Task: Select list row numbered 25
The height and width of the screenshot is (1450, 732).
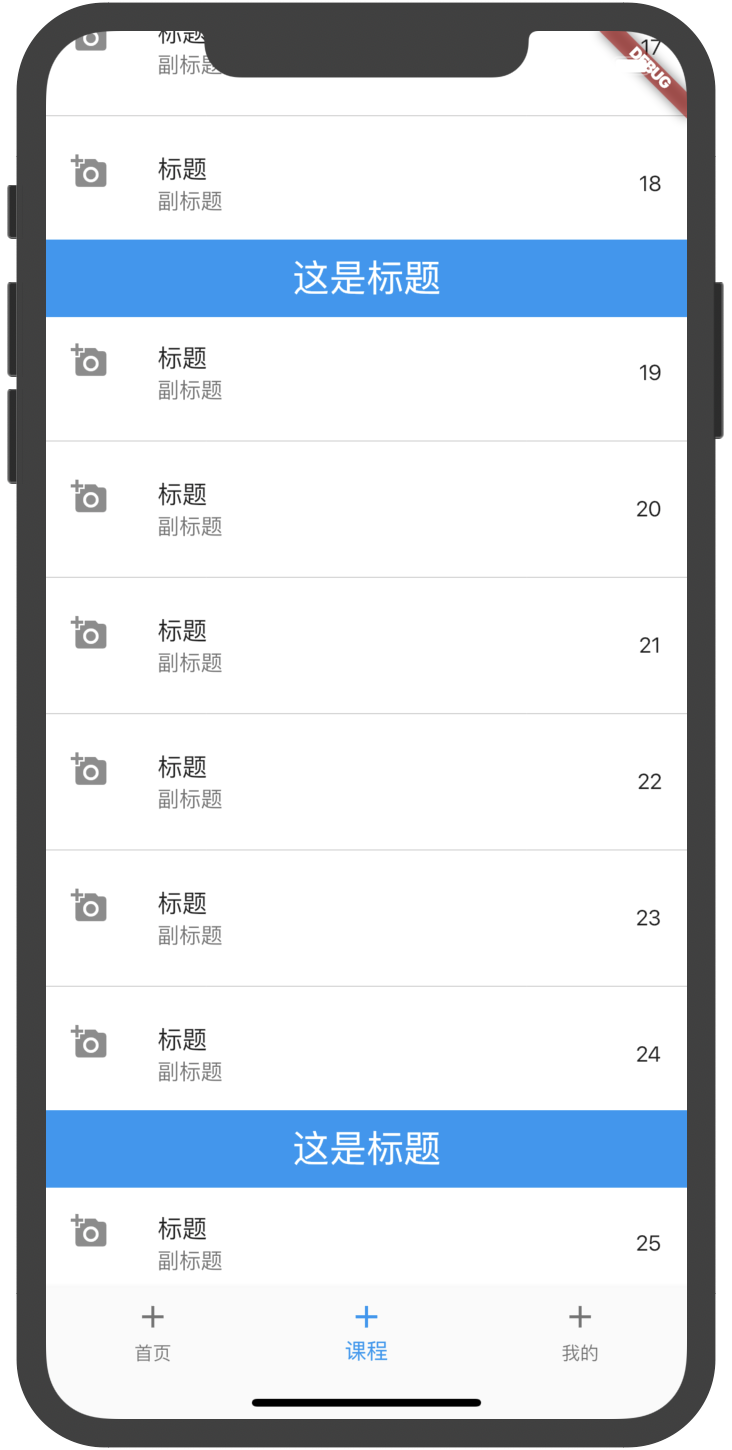Action: tap(366, 1242)
